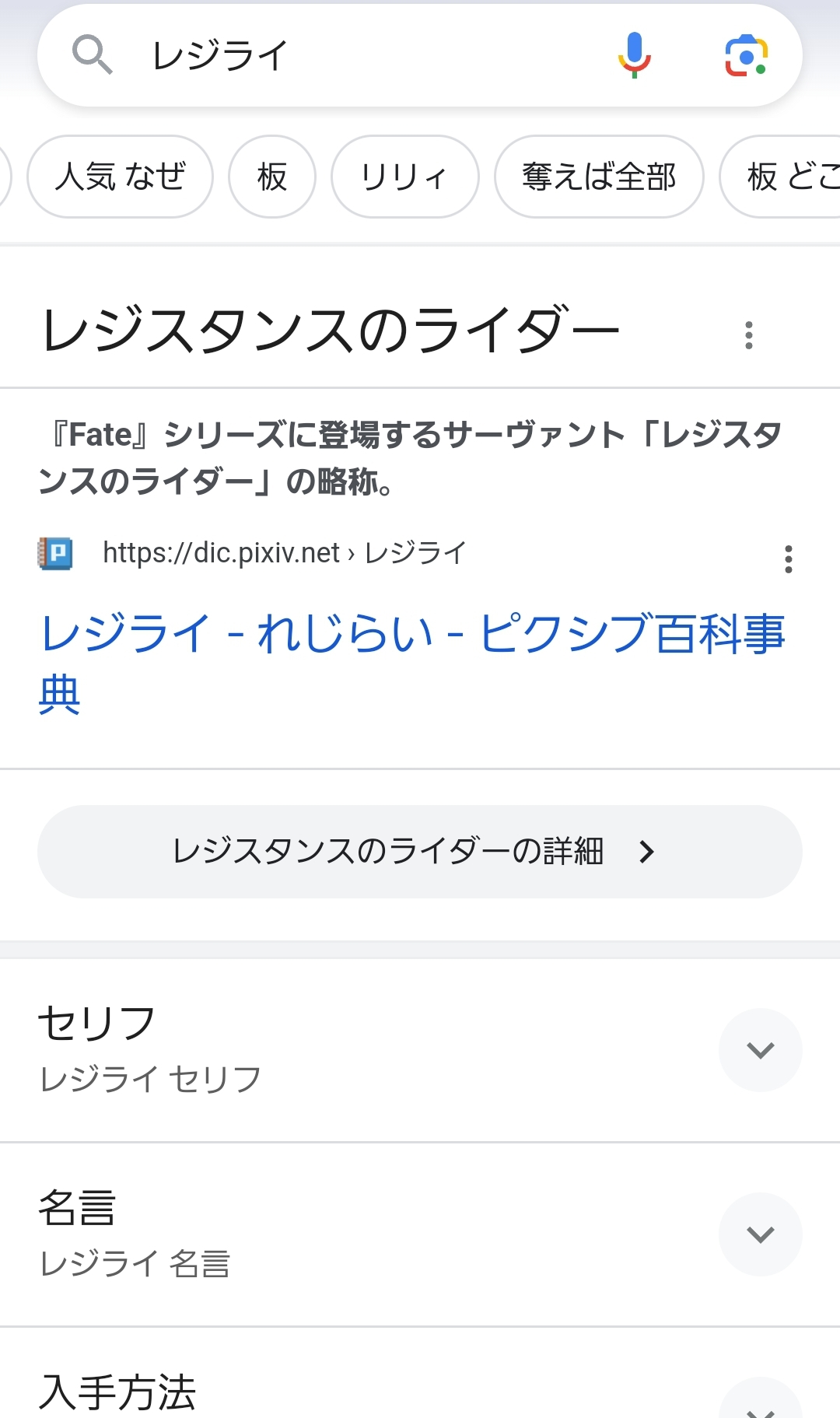Expand the 名言 section
The height and width of the screenshot is (1418, 840).
pyautogui.click(x=760, y=1234)
